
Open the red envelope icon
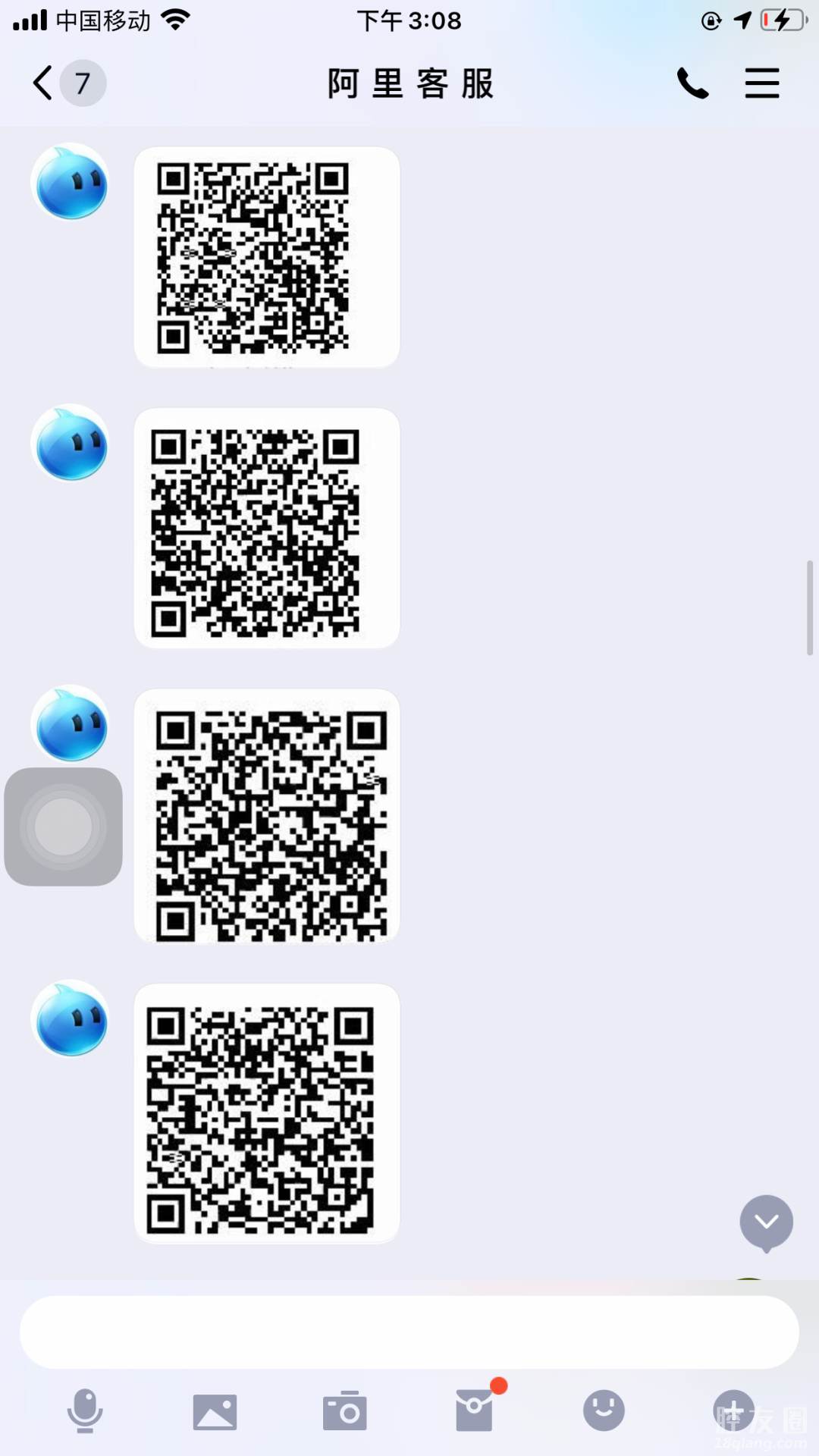pyautogui.click(x=475, y=1410)
